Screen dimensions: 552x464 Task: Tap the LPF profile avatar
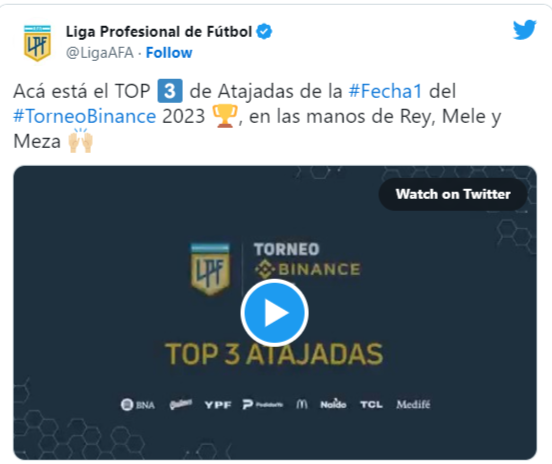pyautogui.click(x=37, y=43)
